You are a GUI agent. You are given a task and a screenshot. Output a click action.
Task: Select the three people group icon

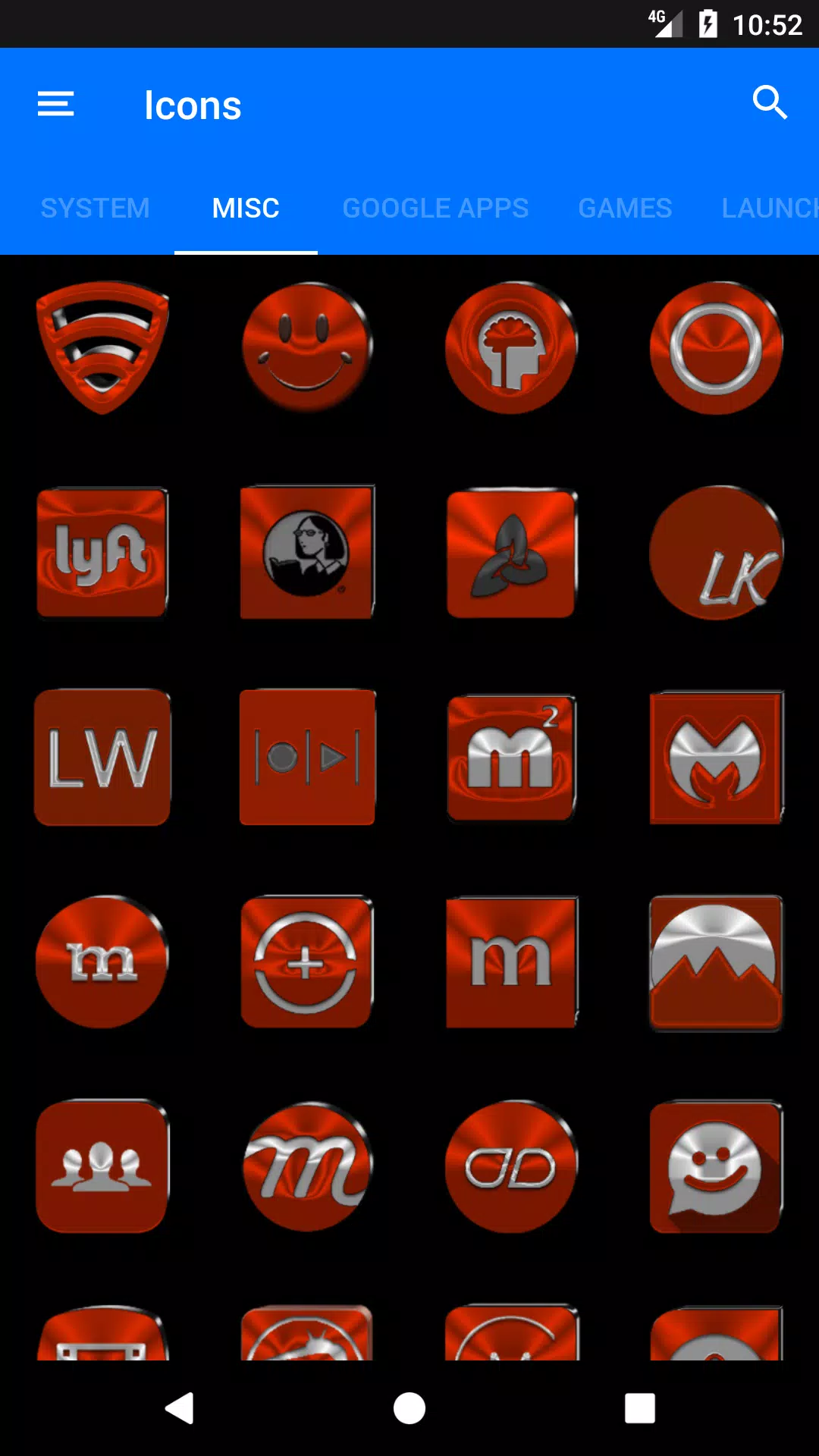tap(102, 1166)
